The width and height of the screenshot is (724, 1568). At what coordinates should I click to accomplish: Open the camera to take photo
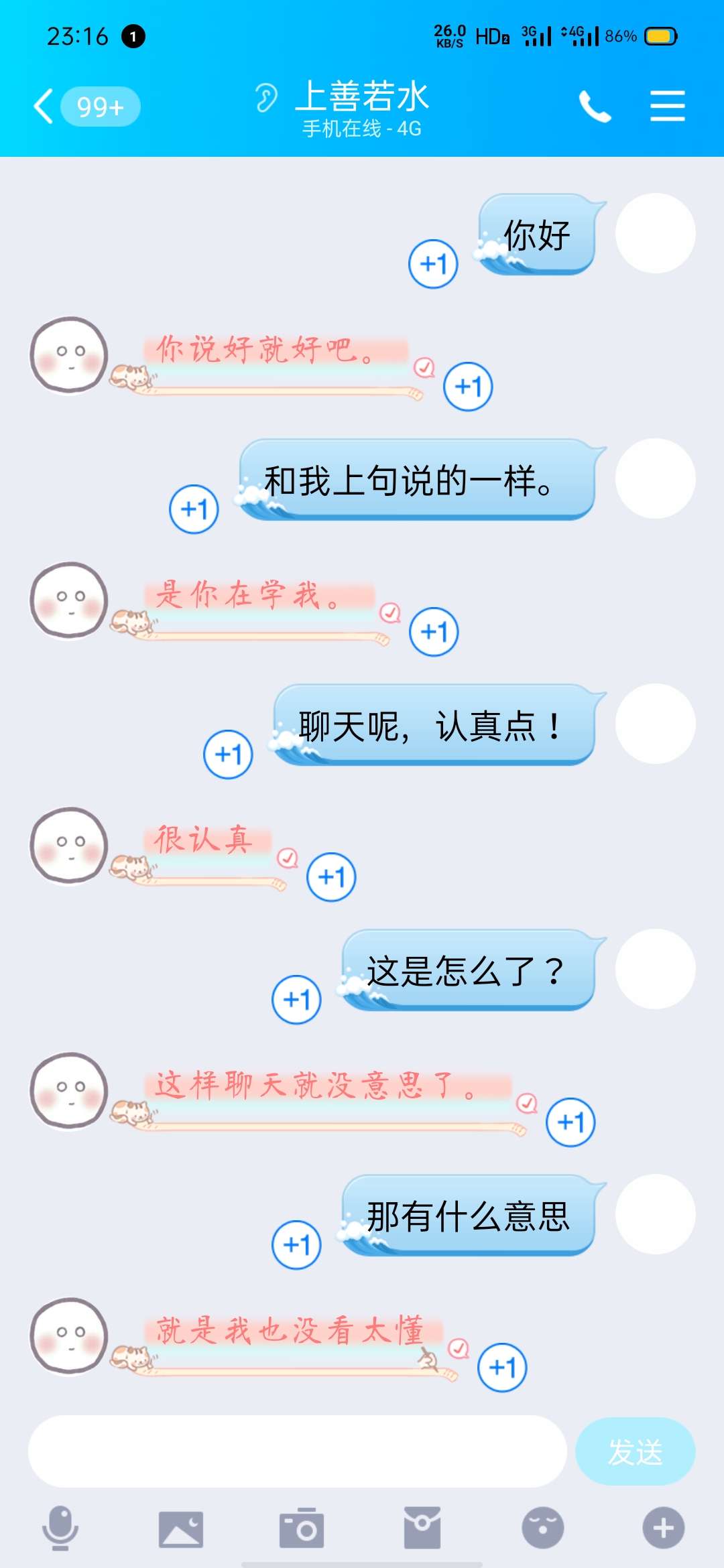[302, 1528]
